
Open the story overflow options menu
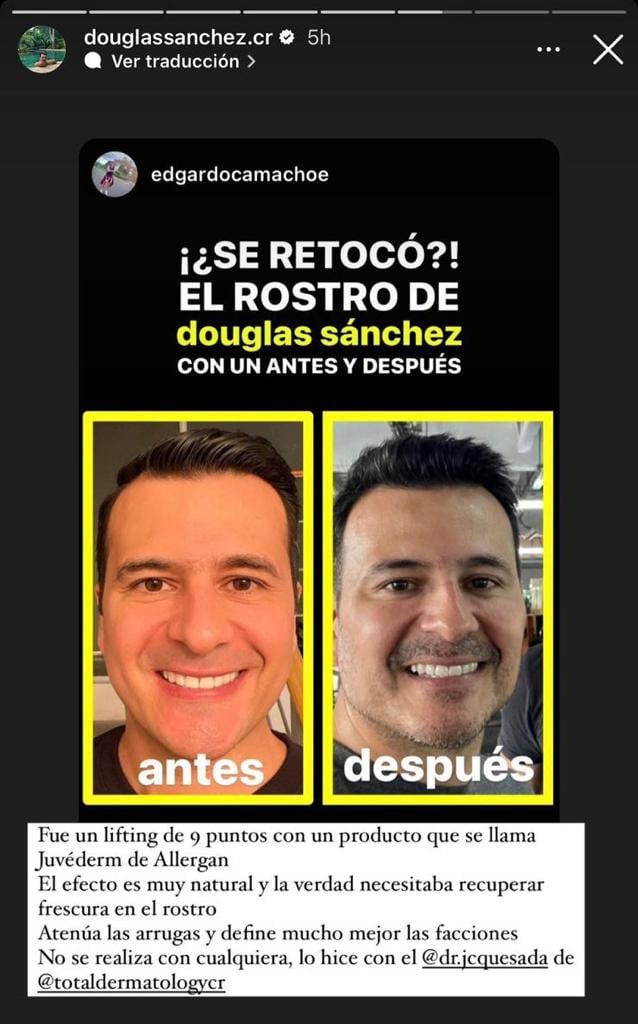(x=548, y=49)
